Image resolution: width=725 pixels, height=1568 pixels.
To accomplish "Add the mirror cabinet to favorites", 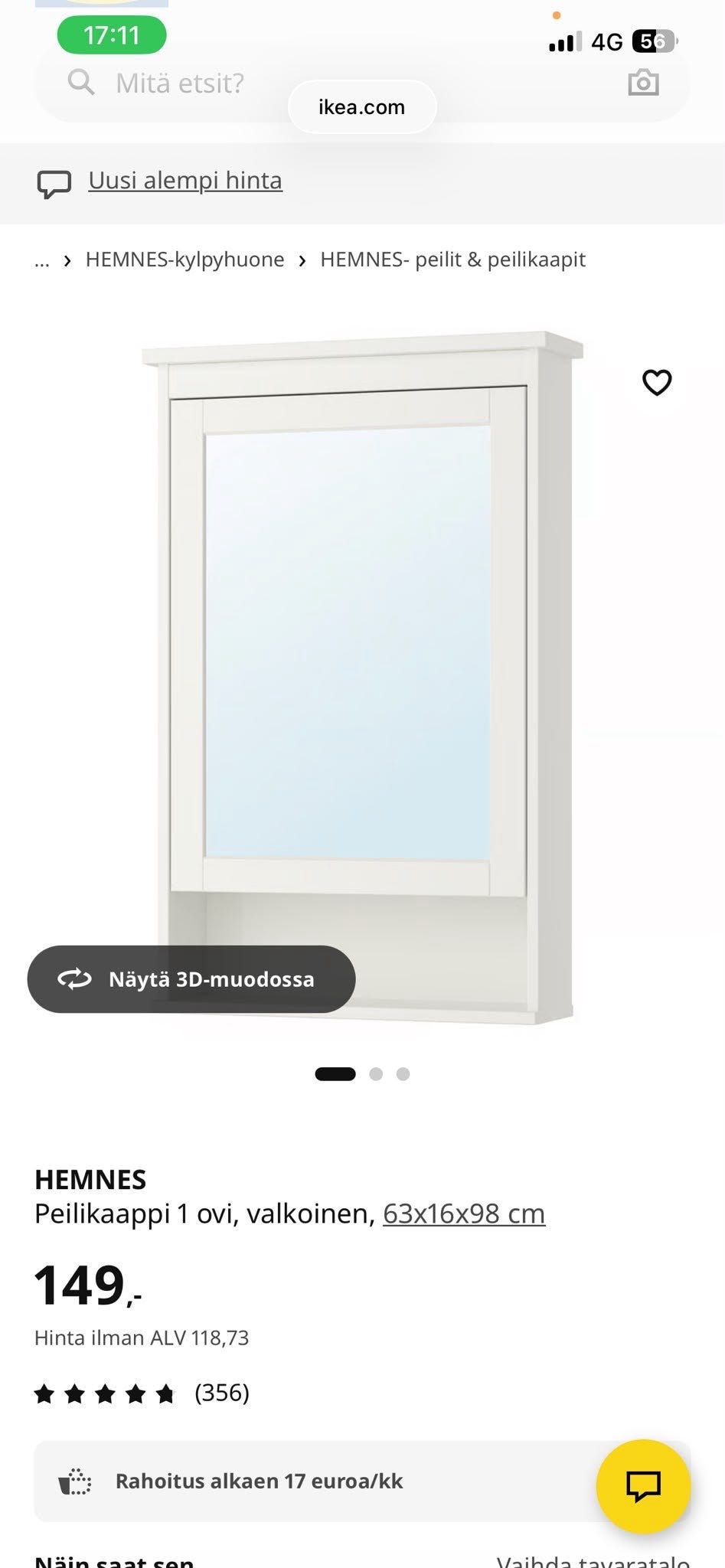I will click(x=657, y=382).
